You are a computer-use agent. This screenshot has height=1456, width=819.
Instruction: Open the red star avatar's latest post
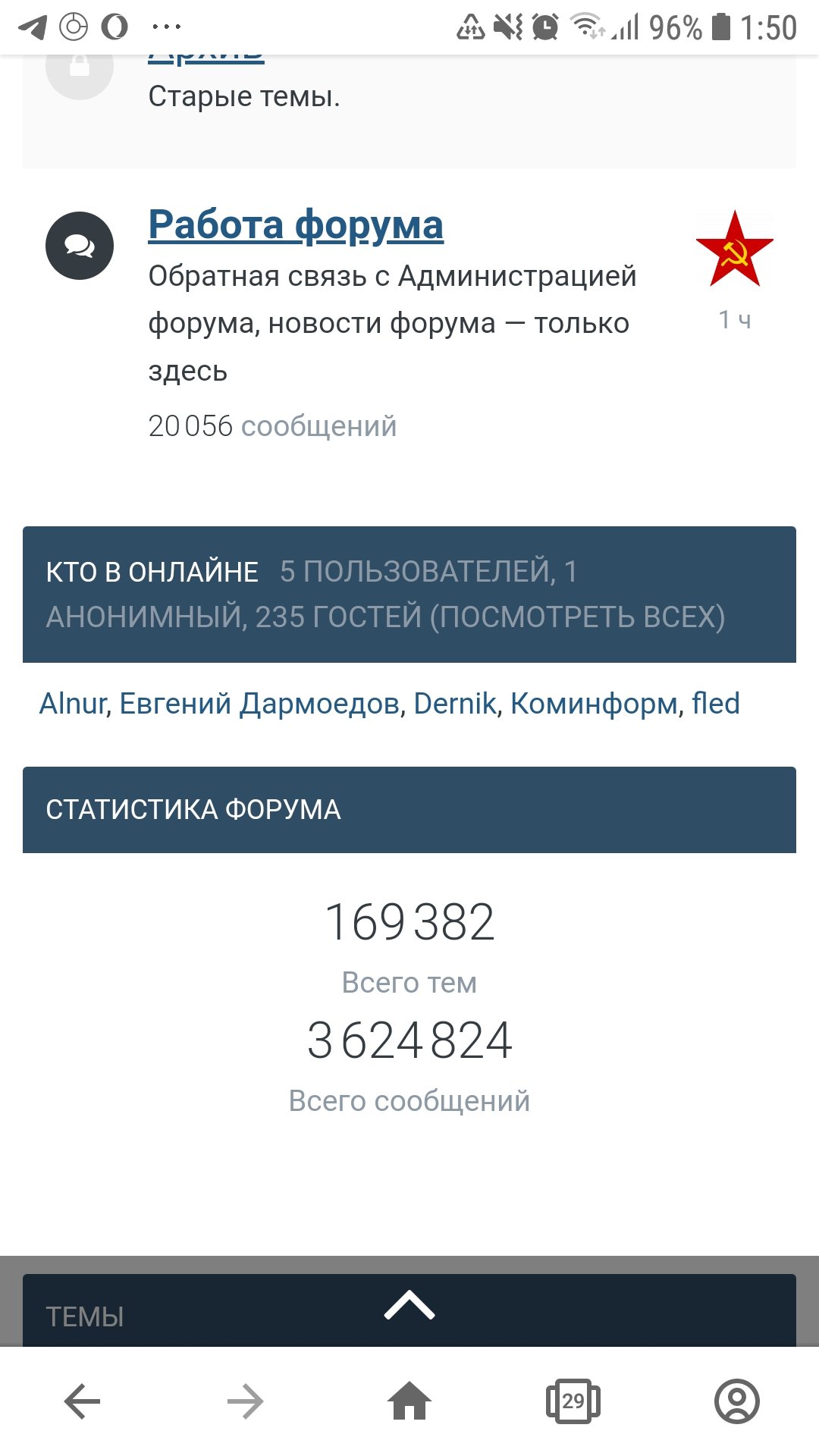coord(734,249)
